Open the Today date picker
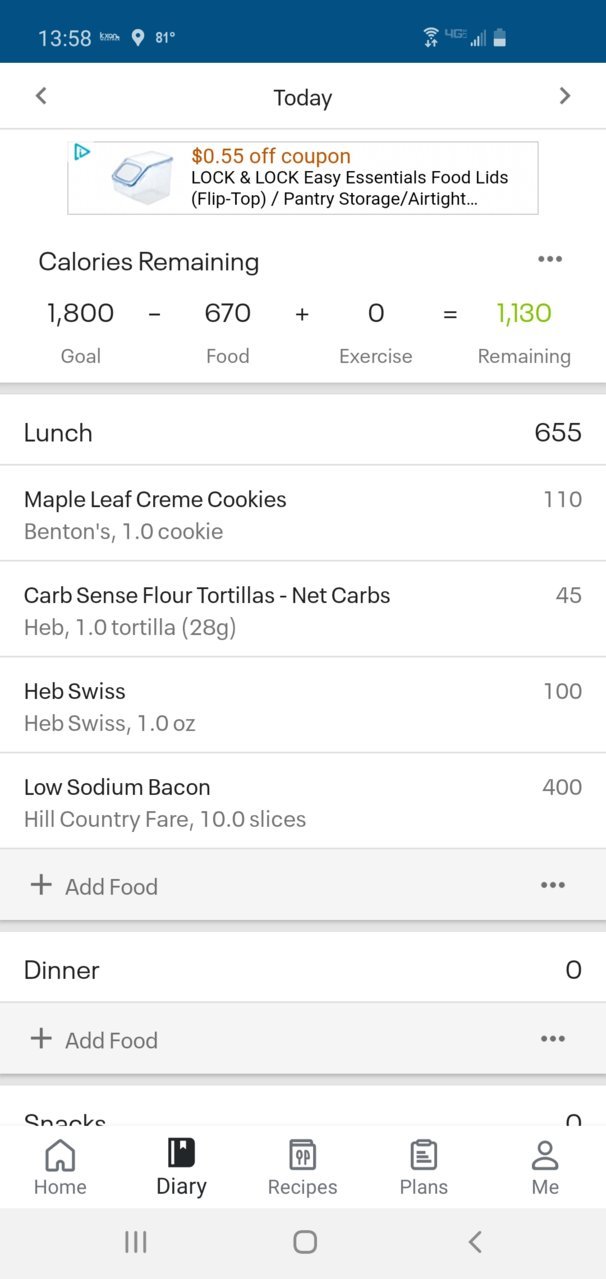Image resolution: width=606 pixels, height=1279 pixels. pyautogui.click(x=302, y=97)
